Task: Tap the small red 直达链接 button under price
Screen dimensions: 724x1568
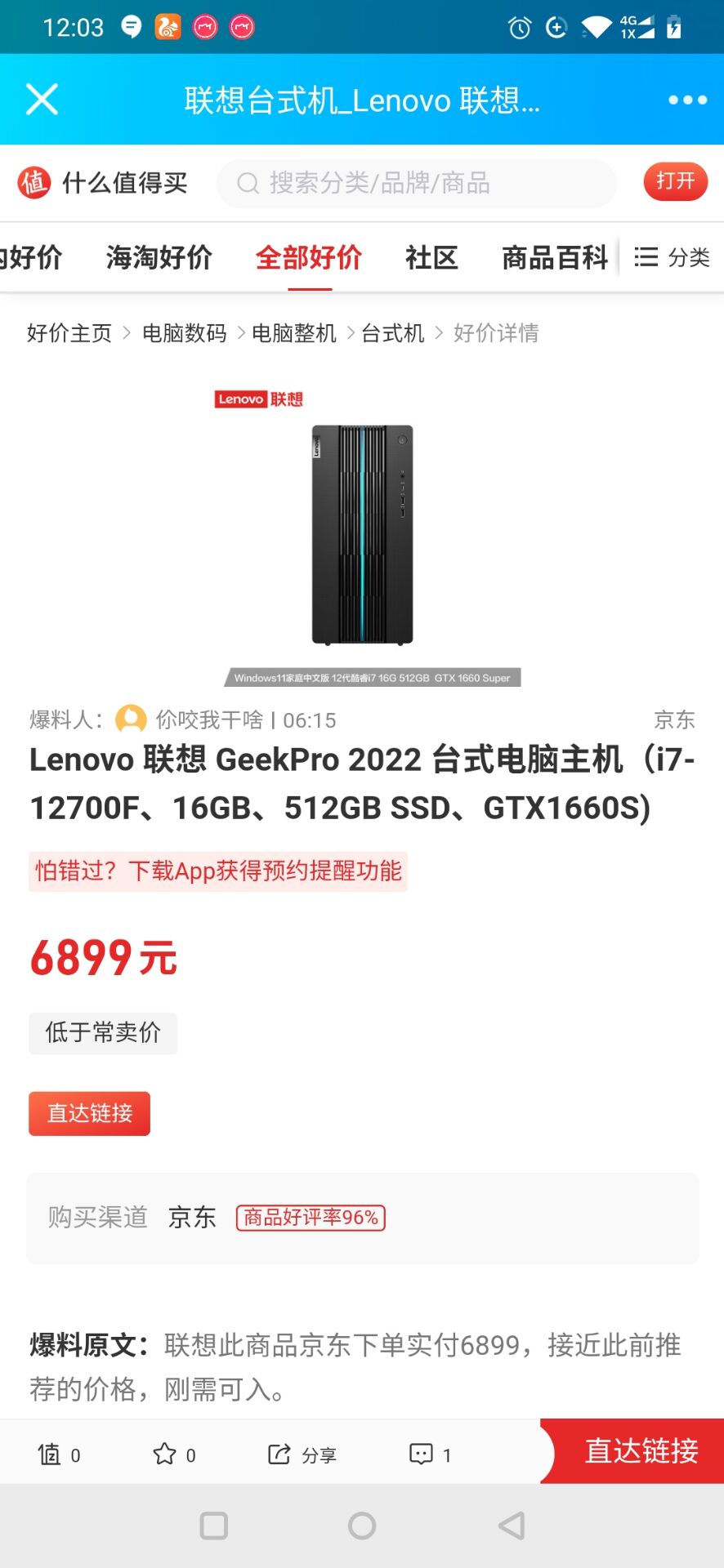Action: [x=90, y=1113]
